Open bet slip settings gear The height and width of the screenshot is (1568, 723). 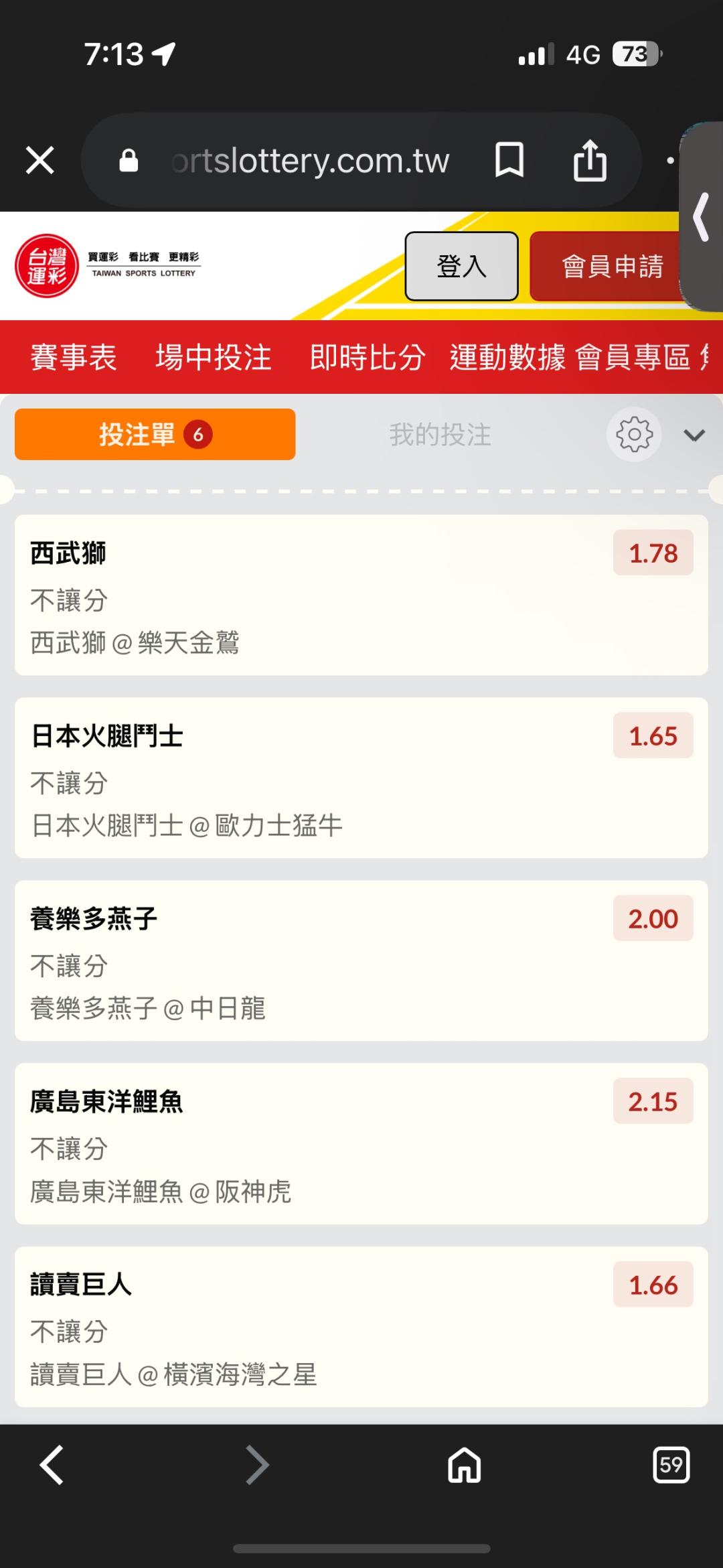pos(634,435)
